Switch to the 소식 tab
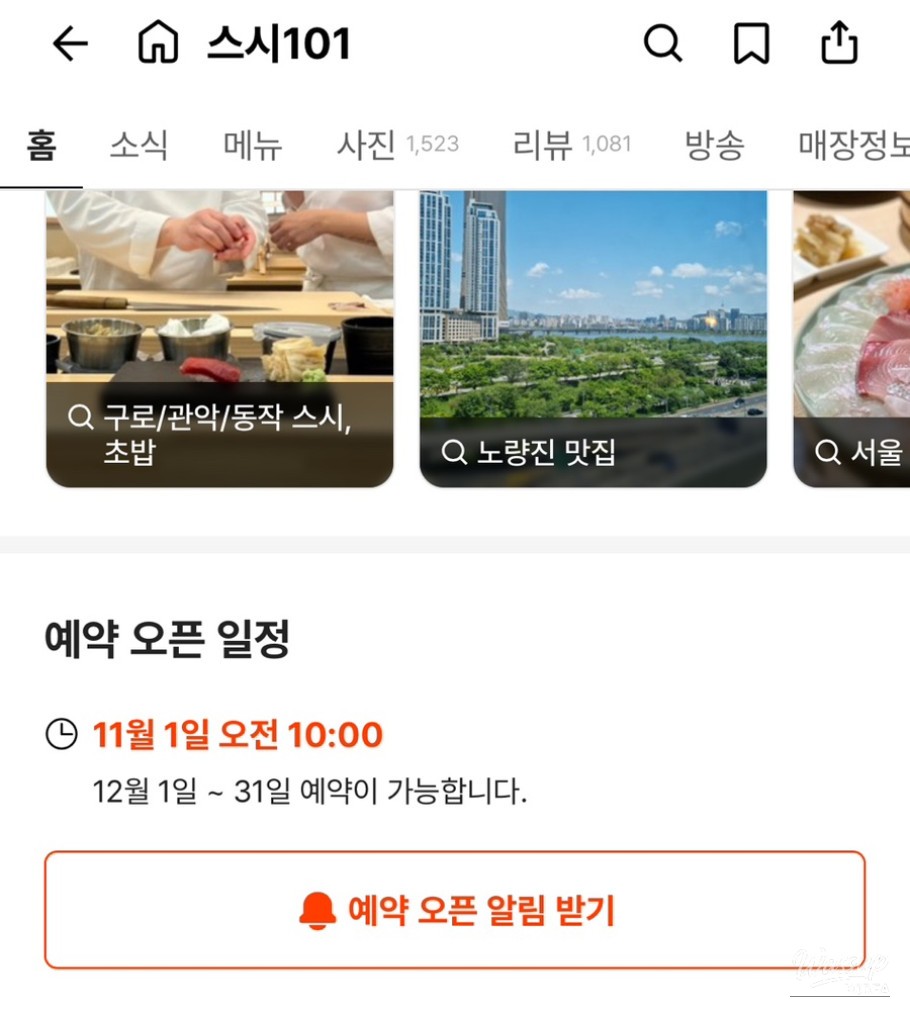Screen dimensions: 910x1017 click(x=139, y=146)
